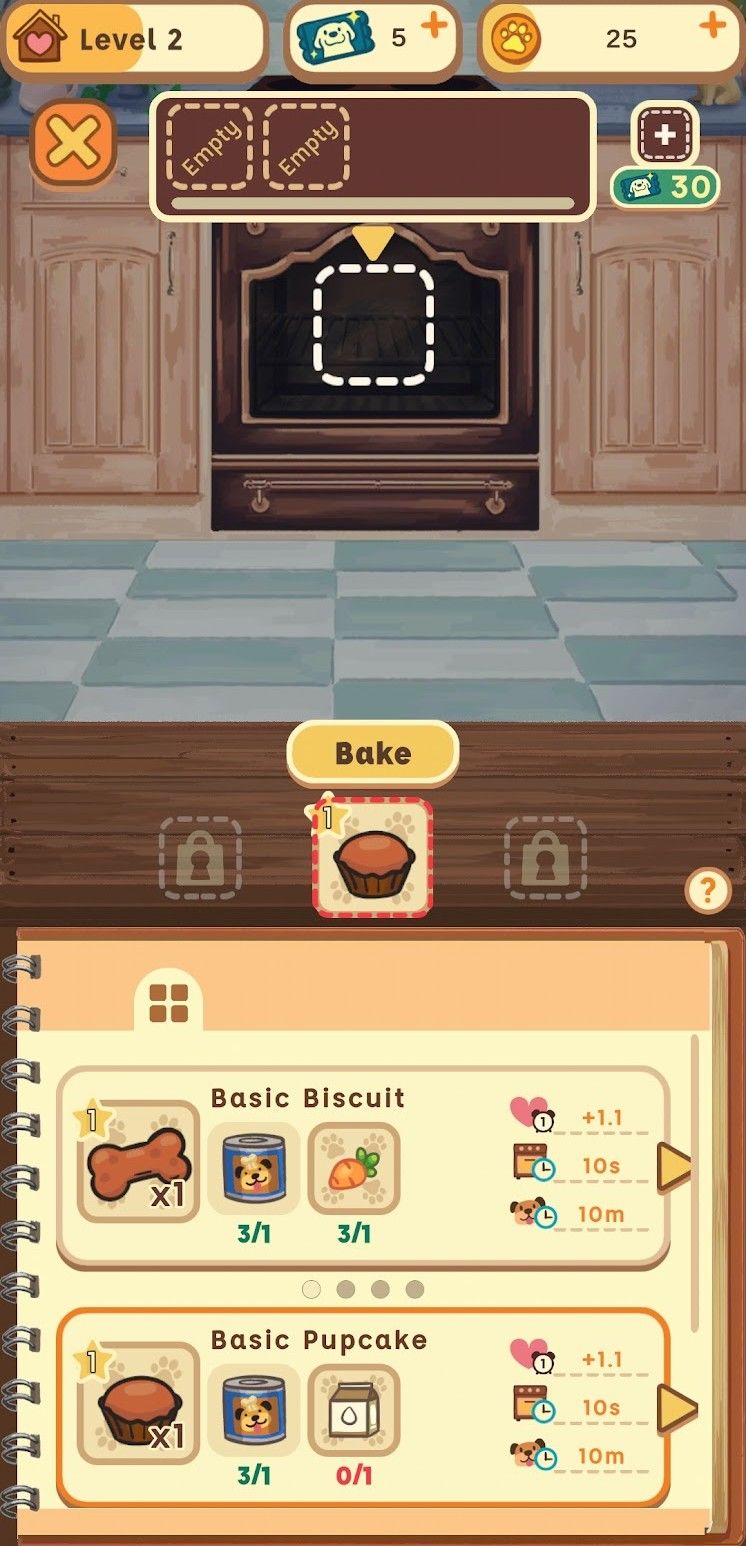Screen dimensions: 746x1546
Task: Tap the Bake button
Action: pyautogui.click(x=373, y=753)
